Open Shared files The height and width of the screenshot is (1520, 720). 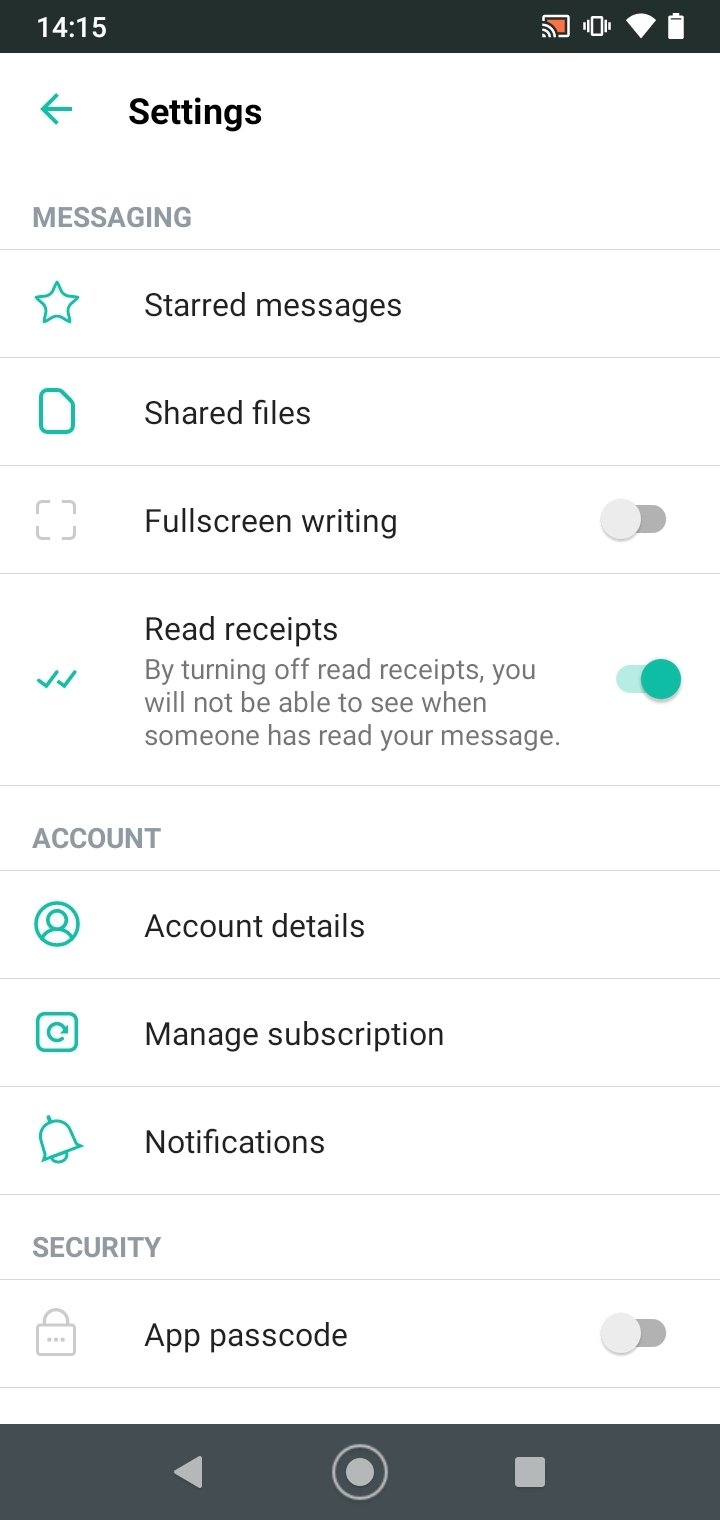tap(227, 413)
